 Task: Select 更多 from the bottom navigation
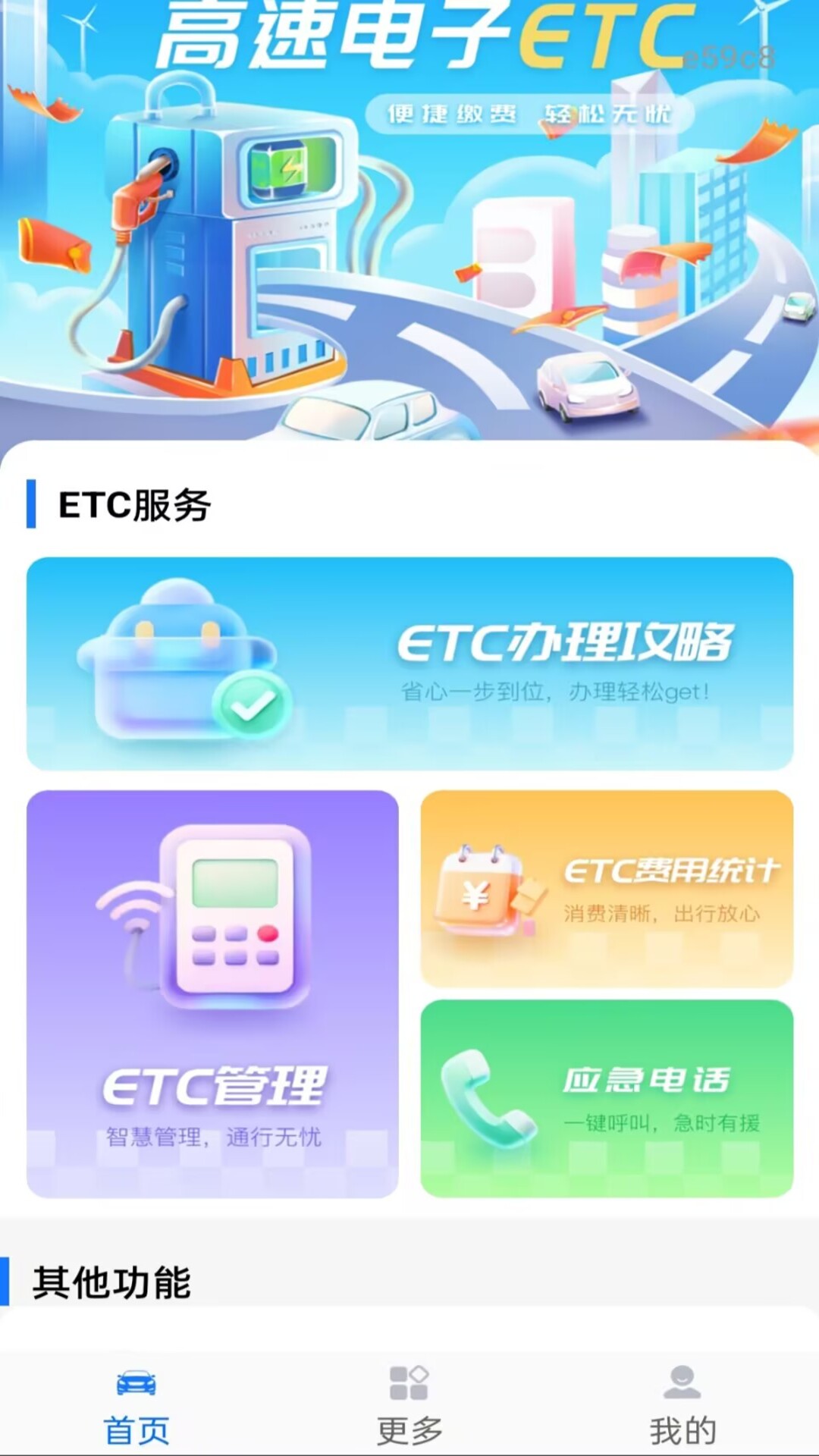[x=408, y=1422]
